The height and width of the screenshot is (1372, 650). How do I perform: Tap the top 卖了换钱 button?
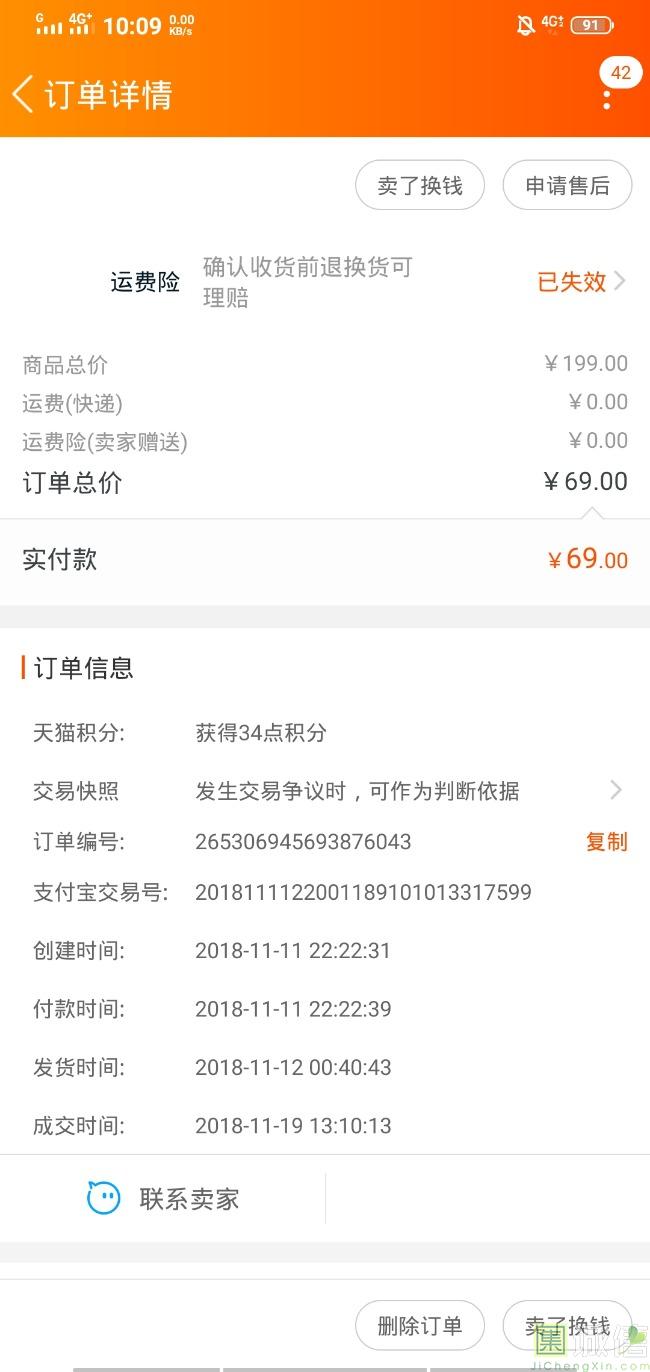[420, 185]
